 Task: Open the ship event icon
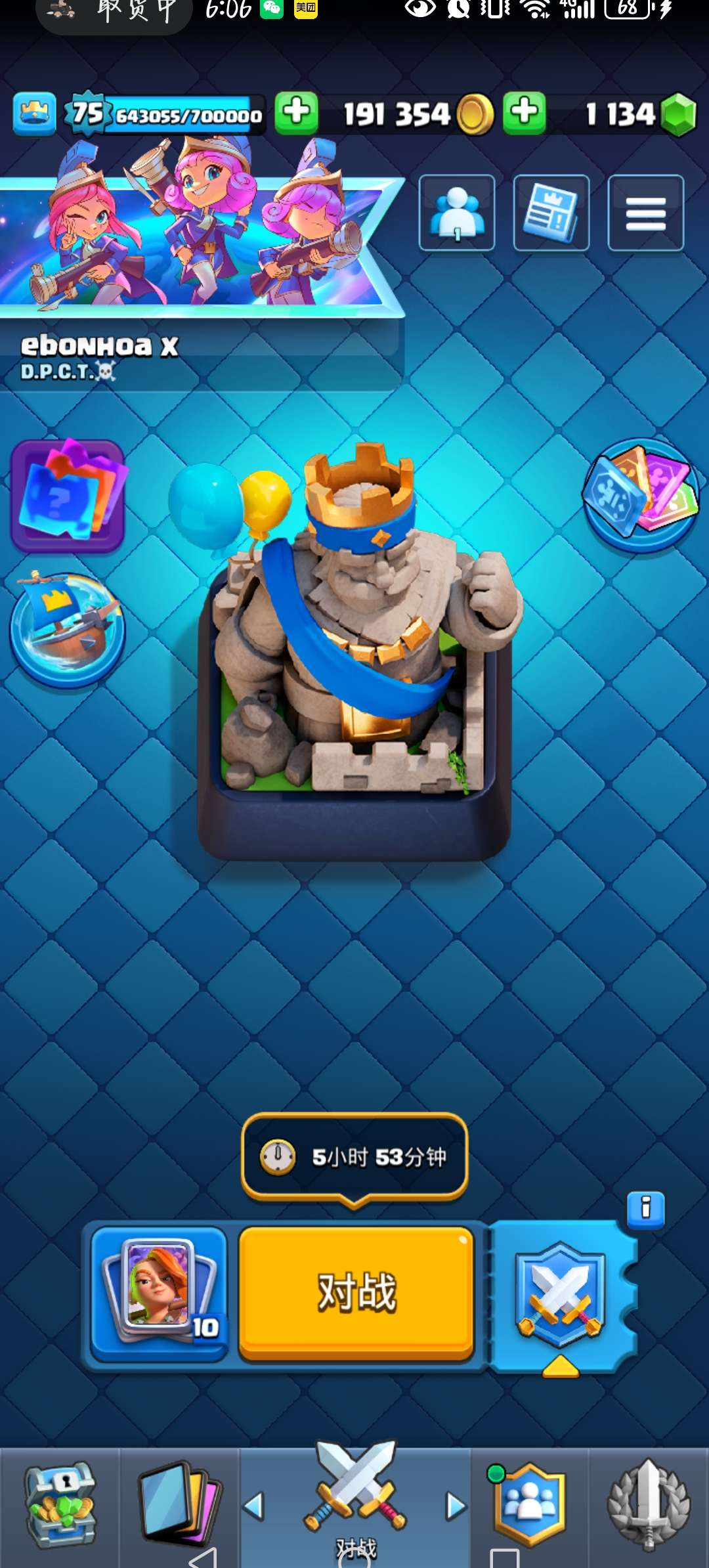coord(67,629)
